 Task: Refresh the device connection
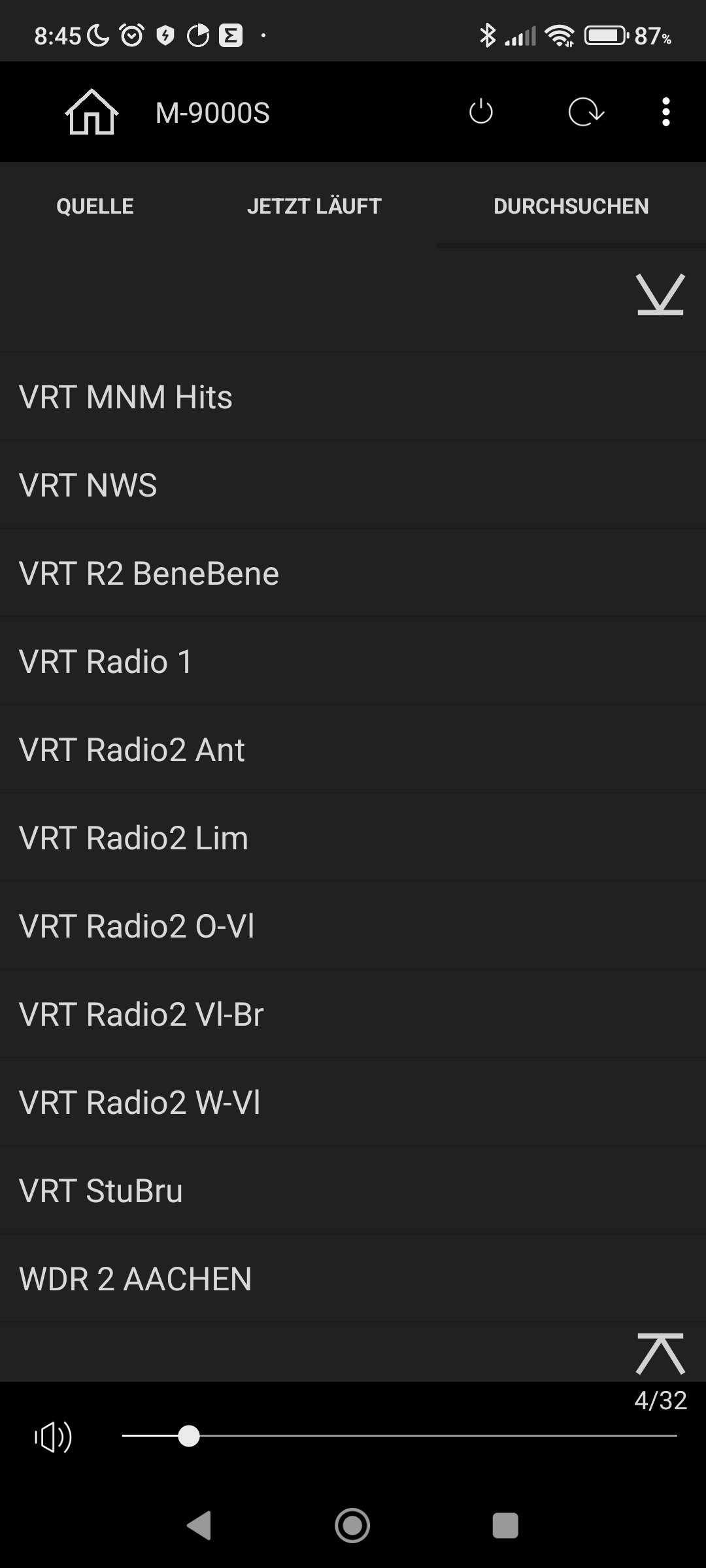coord(586,112)
